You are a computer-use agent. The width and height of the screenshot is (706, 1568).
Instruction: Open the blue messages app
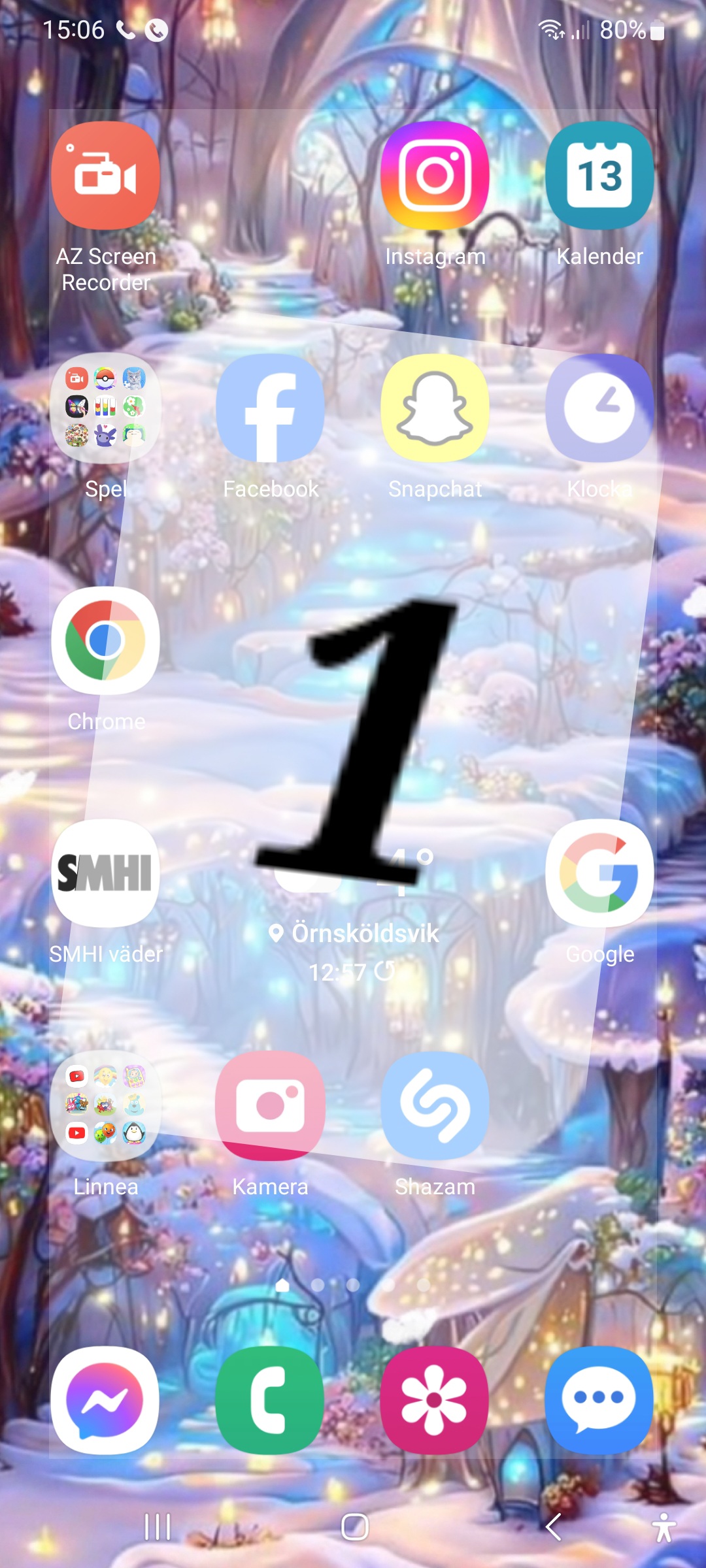click(599, 1400)
